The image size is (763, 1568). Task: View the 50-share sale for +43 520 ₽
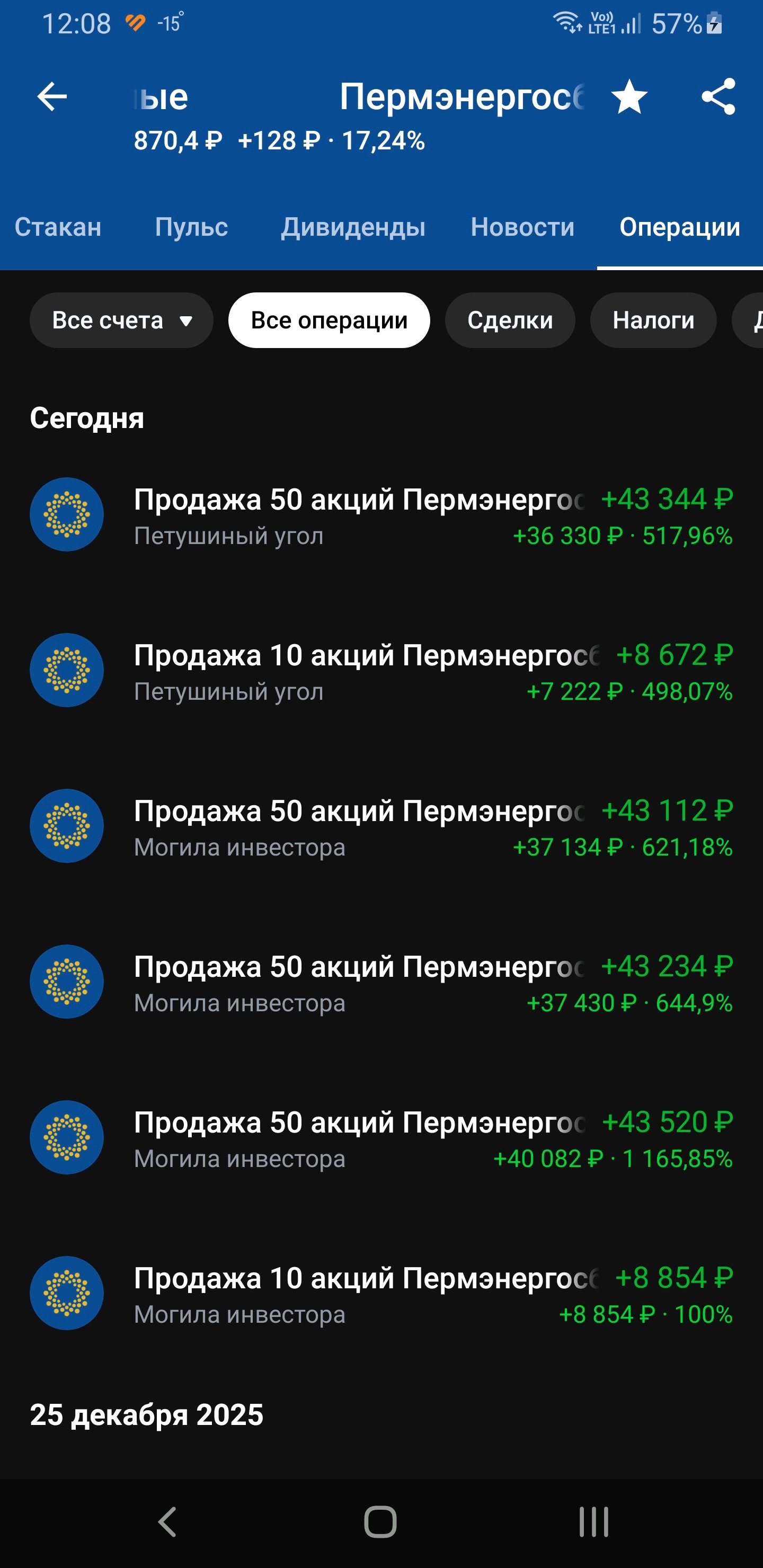pyautogui.click(x=381, y=1138)
